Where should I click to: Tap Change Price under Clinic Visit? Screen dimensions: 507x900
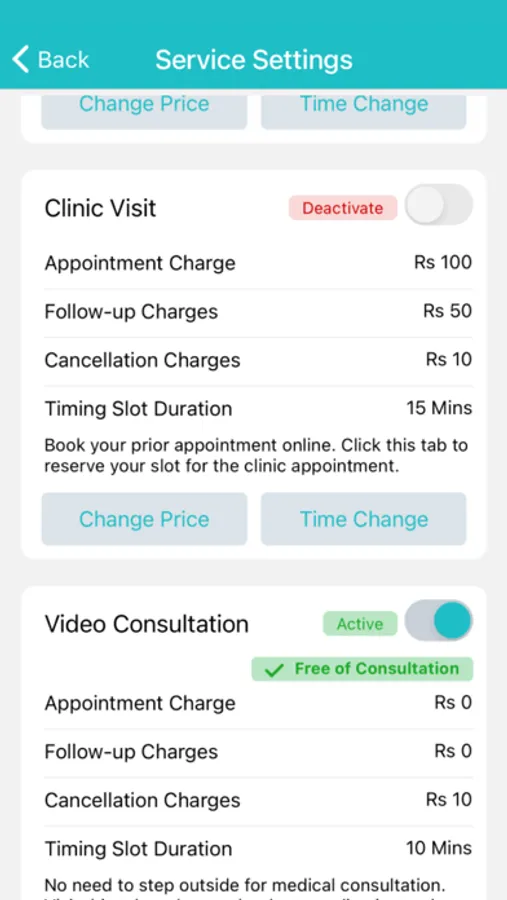pos(144,519)
